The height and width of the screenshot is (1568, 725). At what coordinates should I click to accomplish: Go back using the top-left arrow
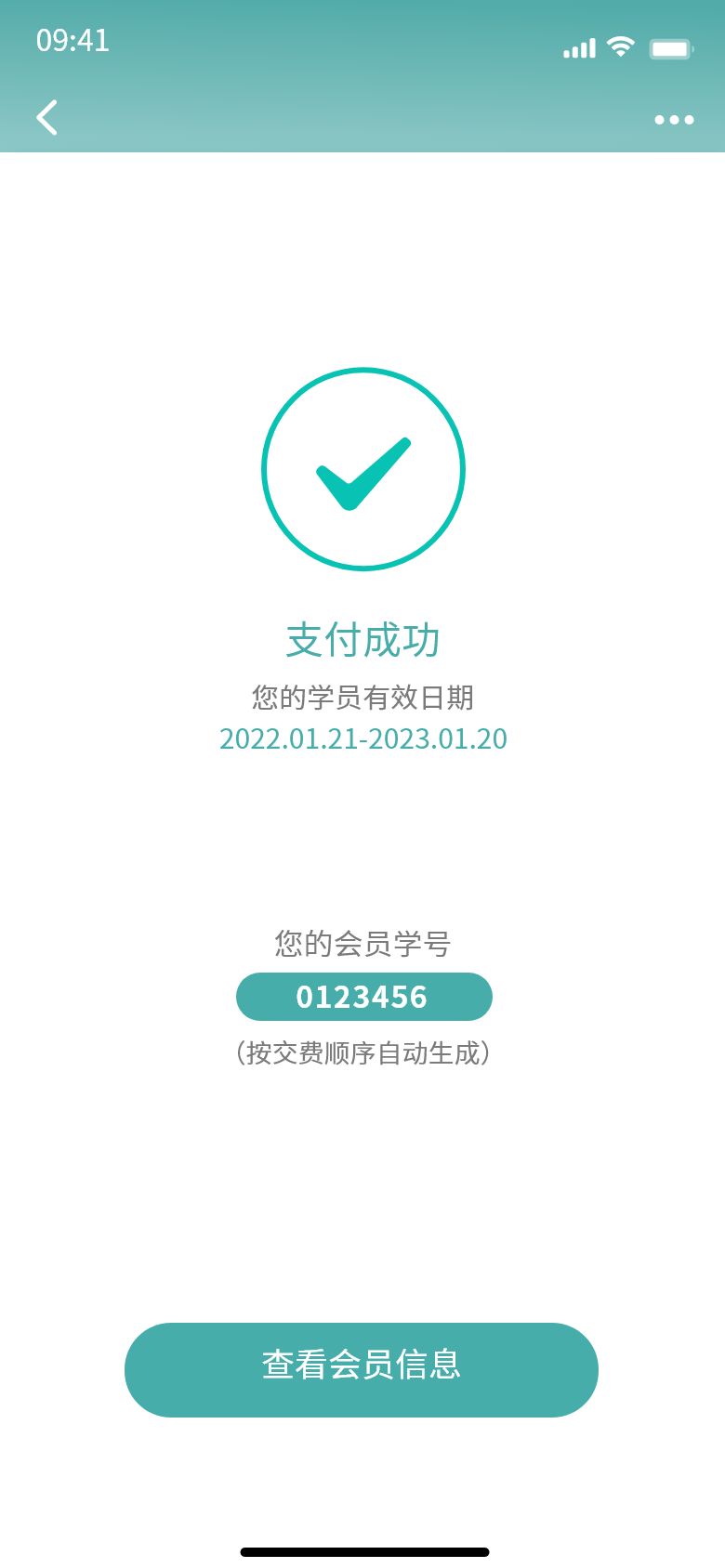[46, 118]
